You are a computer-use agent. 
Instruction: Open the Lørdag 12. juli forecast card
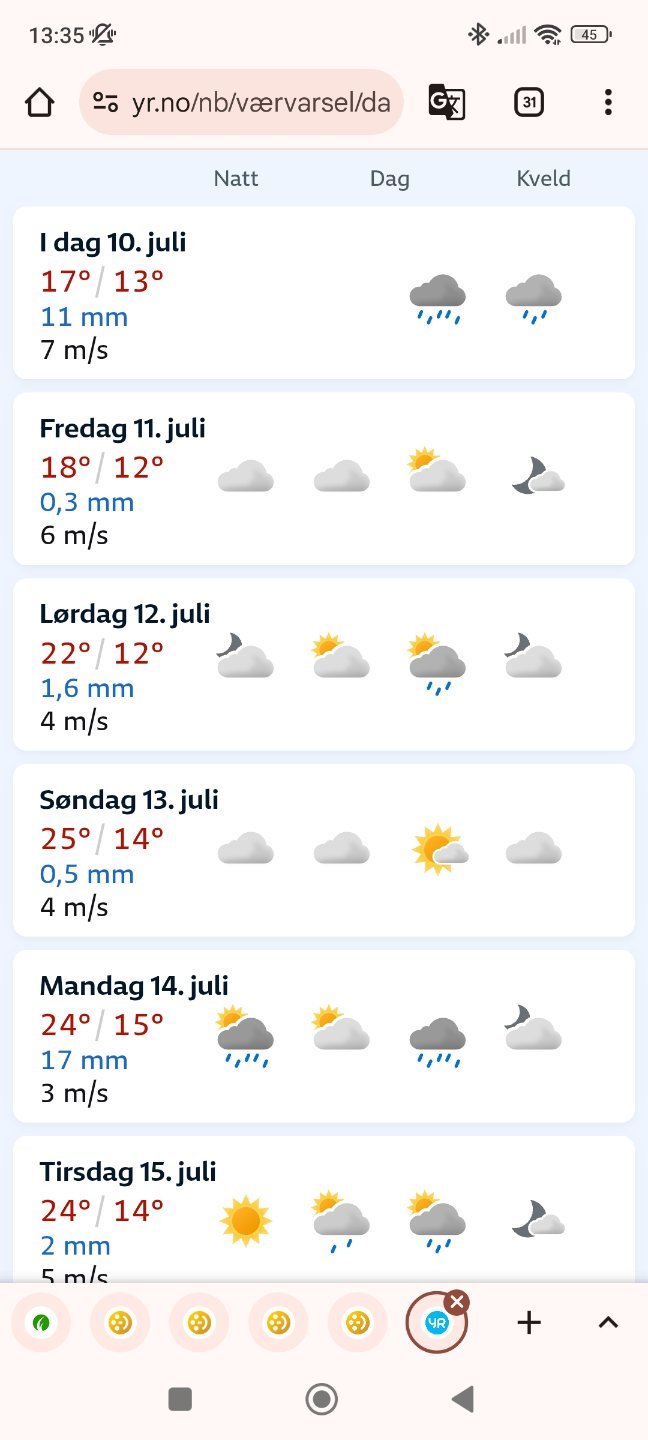point(323,665)
